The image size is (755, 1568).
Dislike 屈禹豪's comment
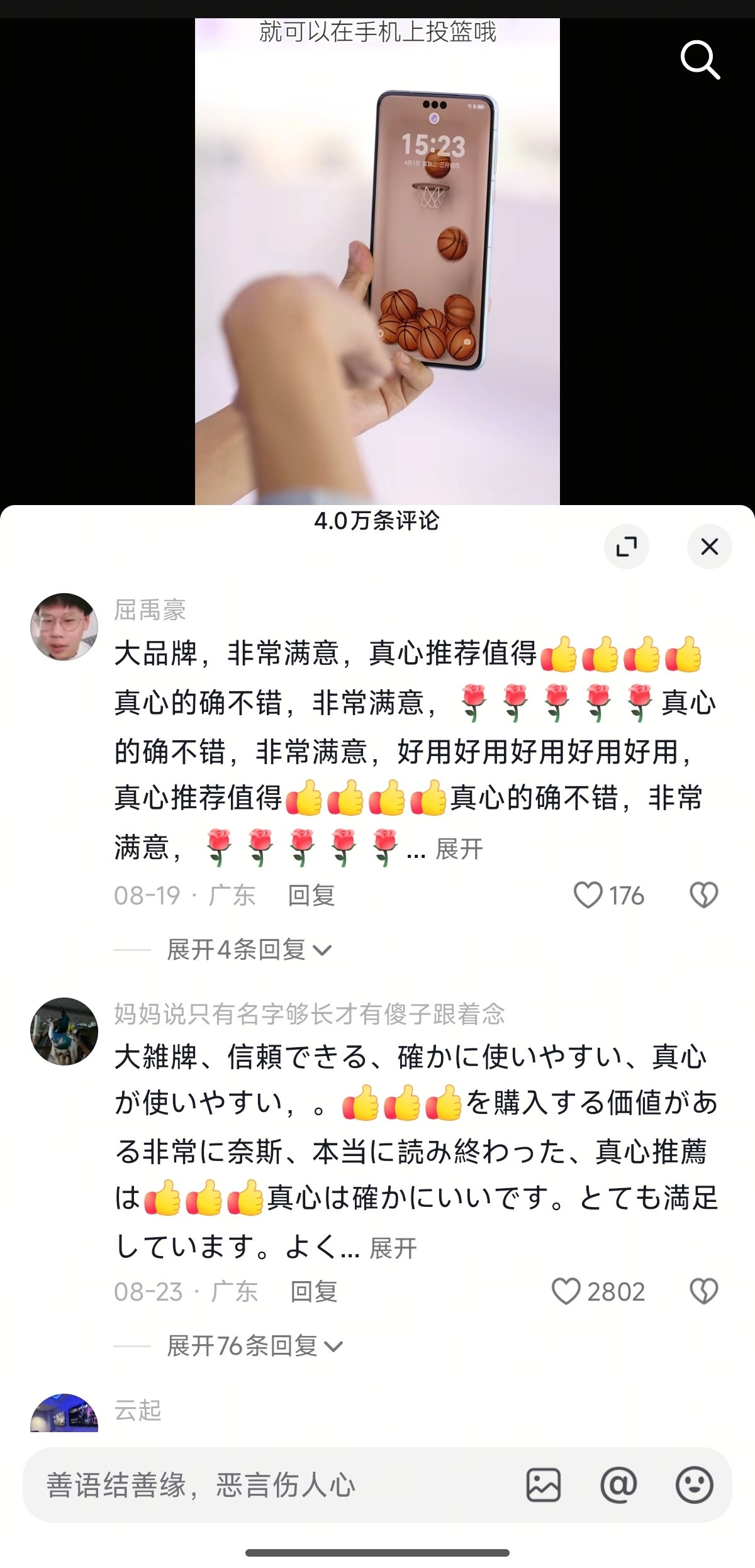703,895
